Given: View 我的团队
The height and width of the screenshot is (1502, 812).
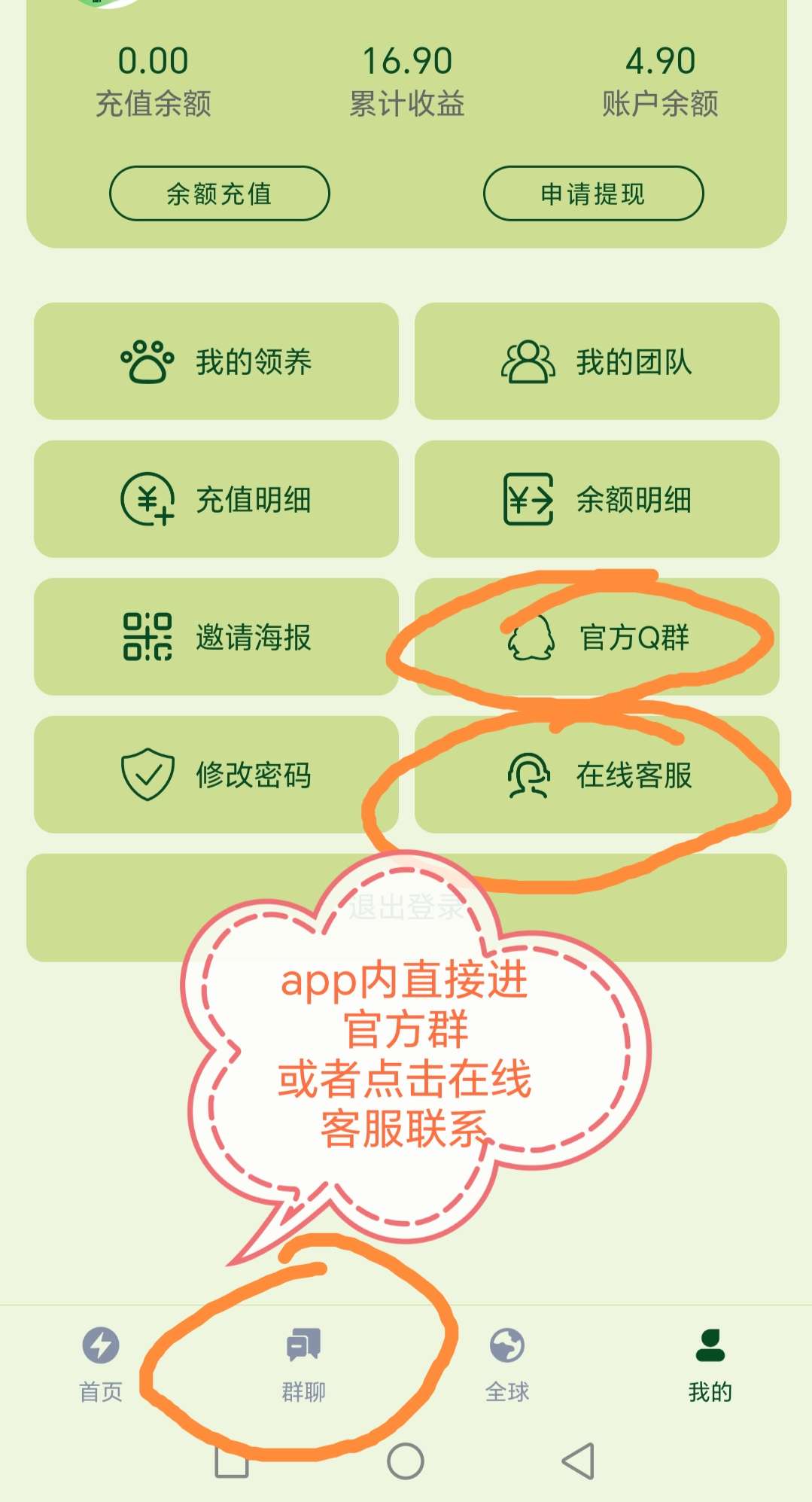Looking at the screenshot, I should pyautogui.click(x=597, y=361).
